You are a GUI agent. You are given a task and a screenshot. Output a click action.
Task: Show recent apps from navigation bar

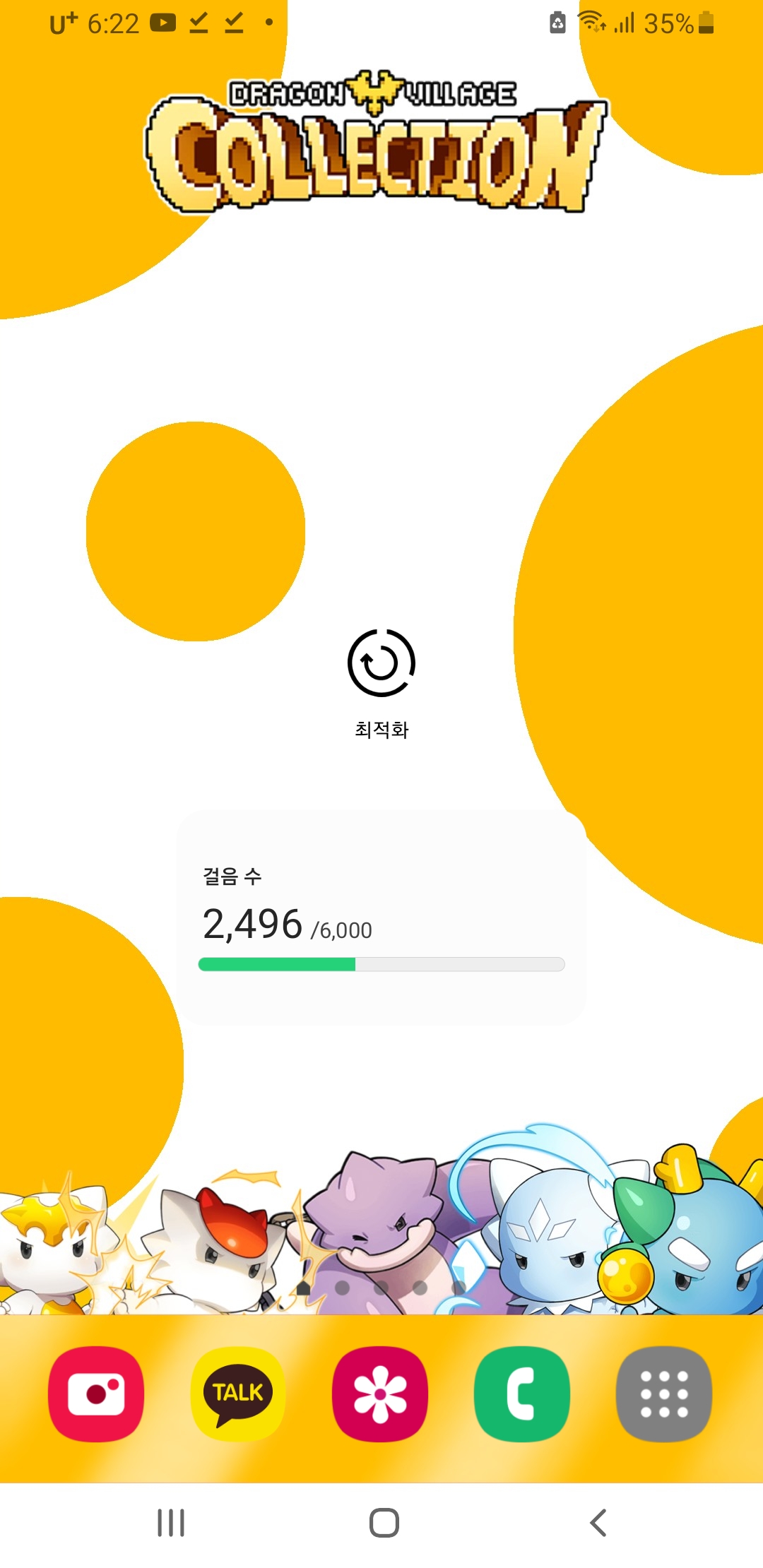coord(171,1523)
